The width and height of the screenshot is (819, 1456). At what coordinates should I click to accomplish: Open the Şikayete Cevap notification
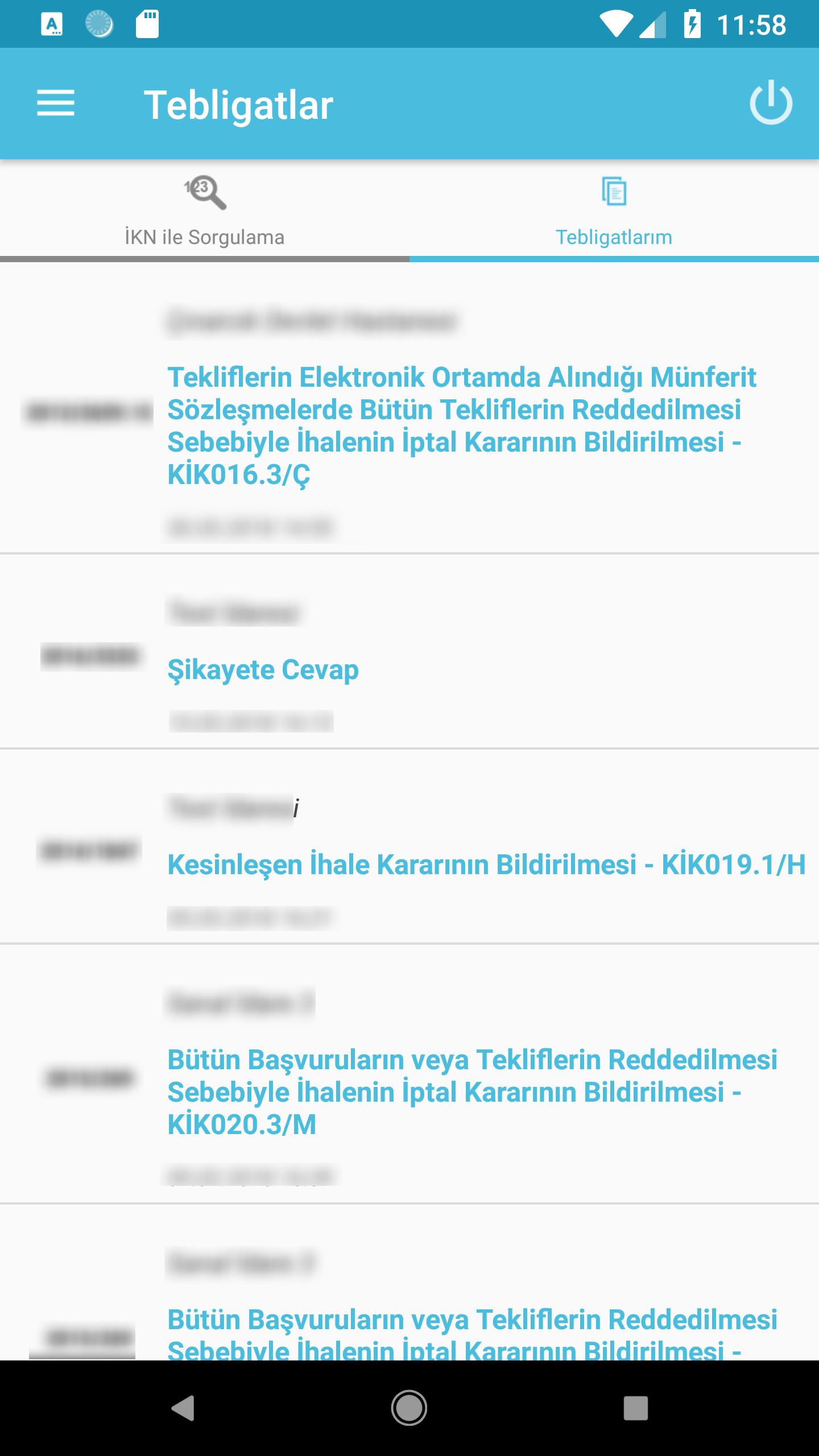point(263,670)
